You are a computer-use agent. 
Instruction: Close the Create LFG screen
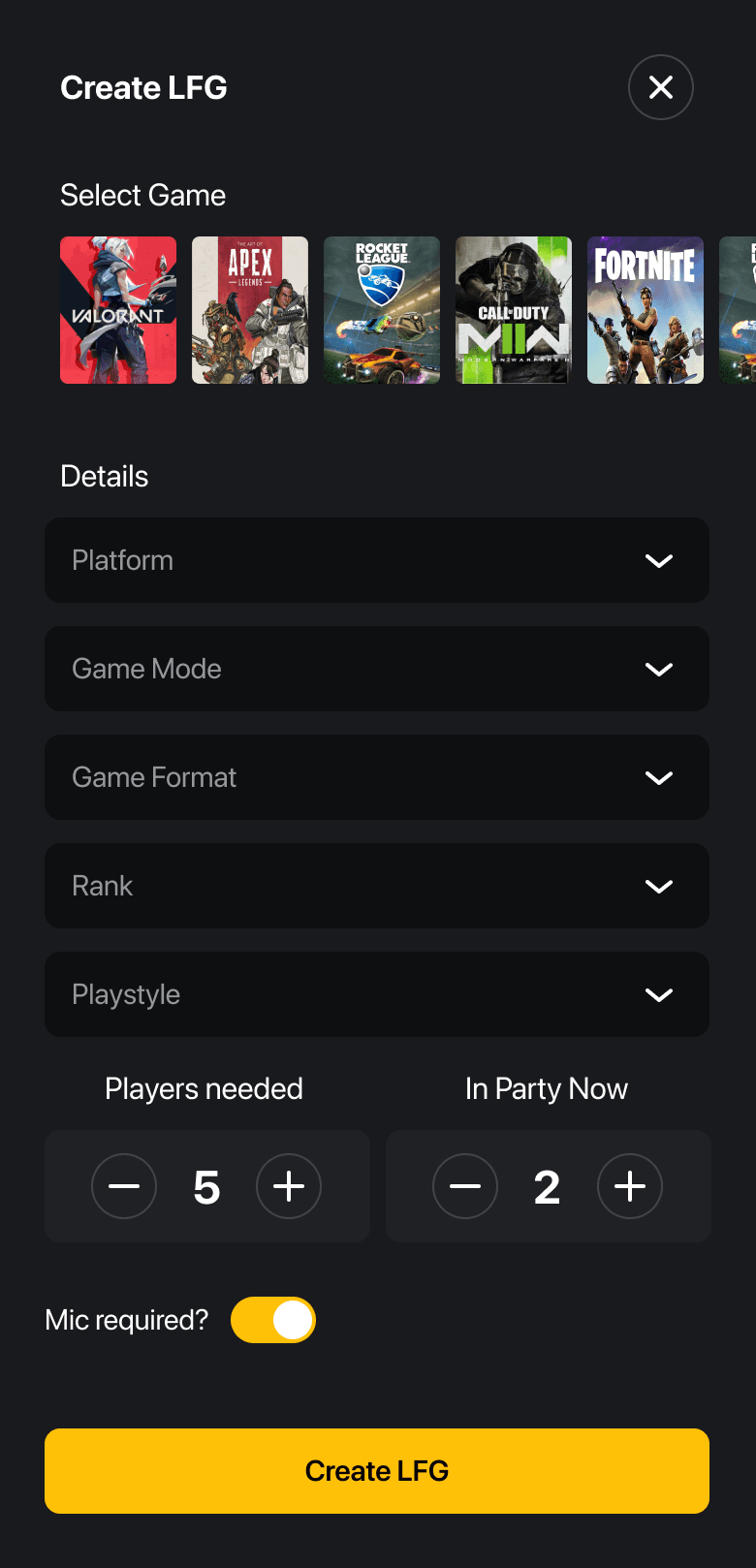pos(660,86)
